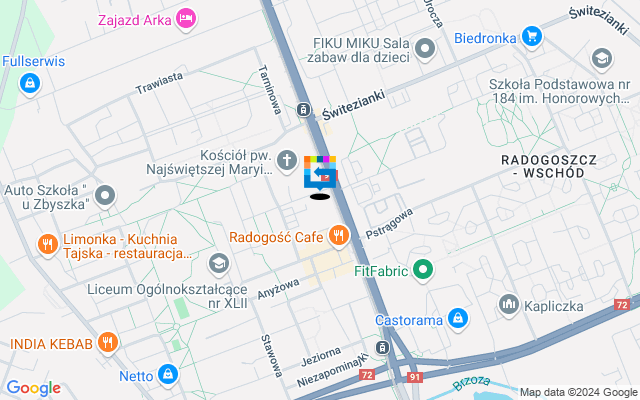Open the tram stop icon near Świtezianki

[302, 110]
